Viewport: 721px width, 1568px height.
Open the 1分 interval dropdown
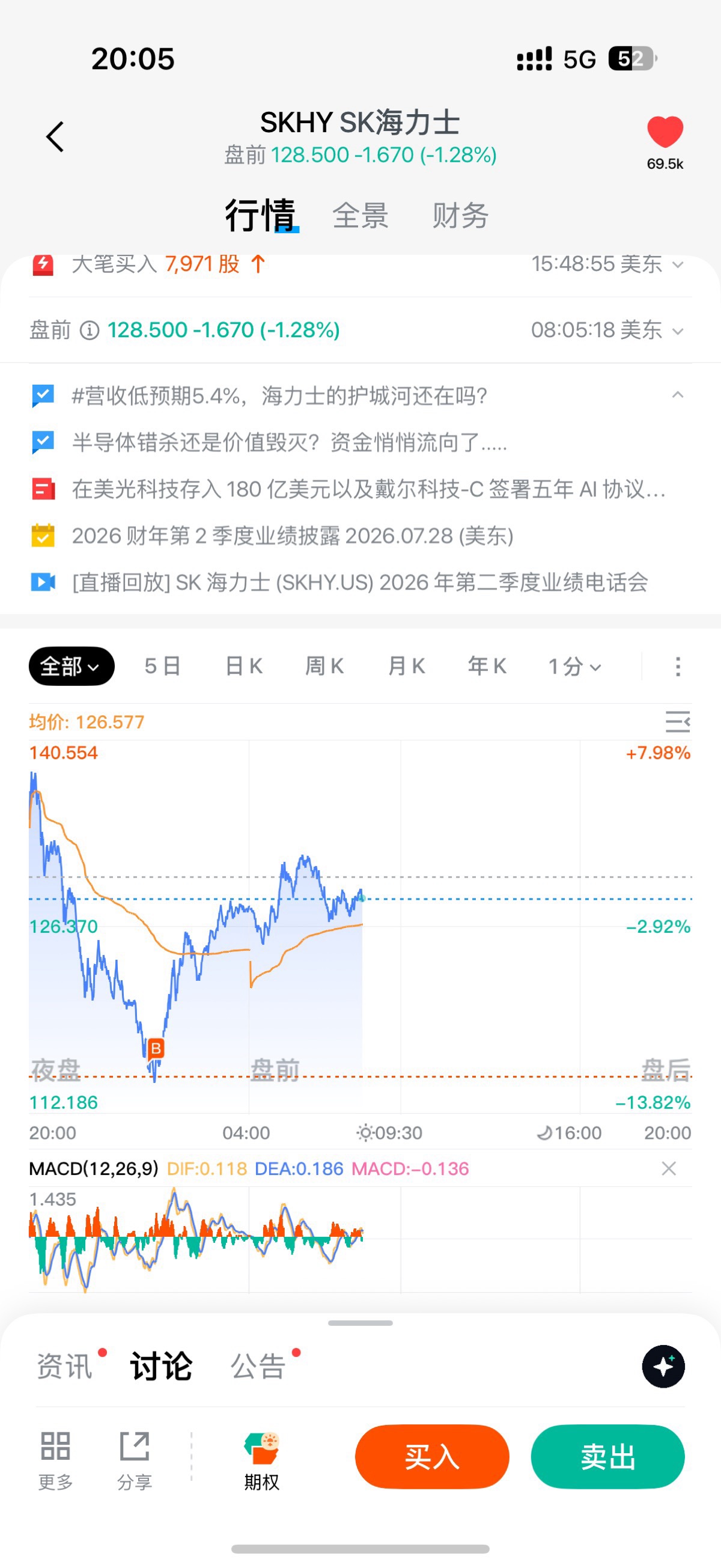click(x=574, y=666)
